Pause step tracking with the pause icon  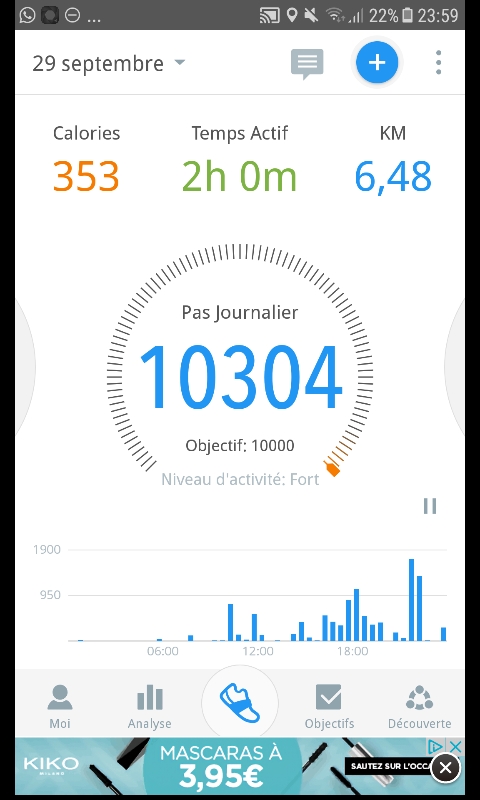click(430, 506)
